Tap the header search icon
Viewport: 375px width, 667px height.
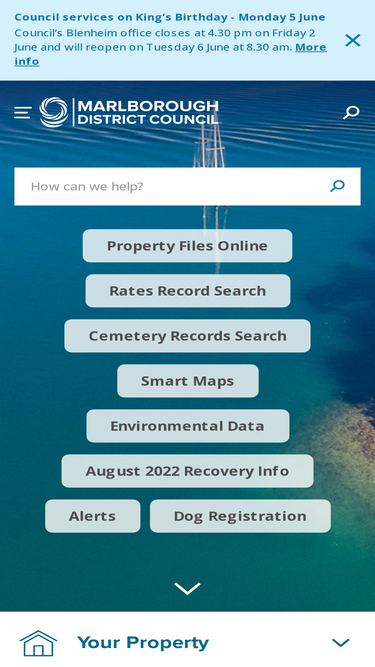click(x=351, y=112)
